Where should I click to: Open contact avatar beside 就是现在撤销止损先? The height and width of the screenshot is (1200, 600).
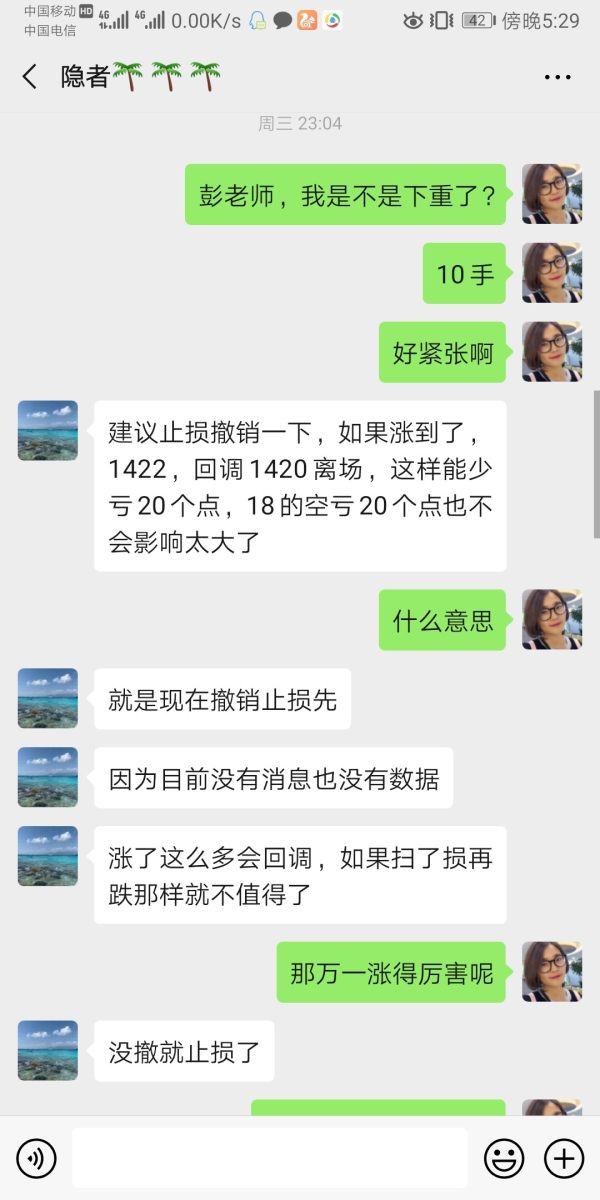click(x=48, y=698)
